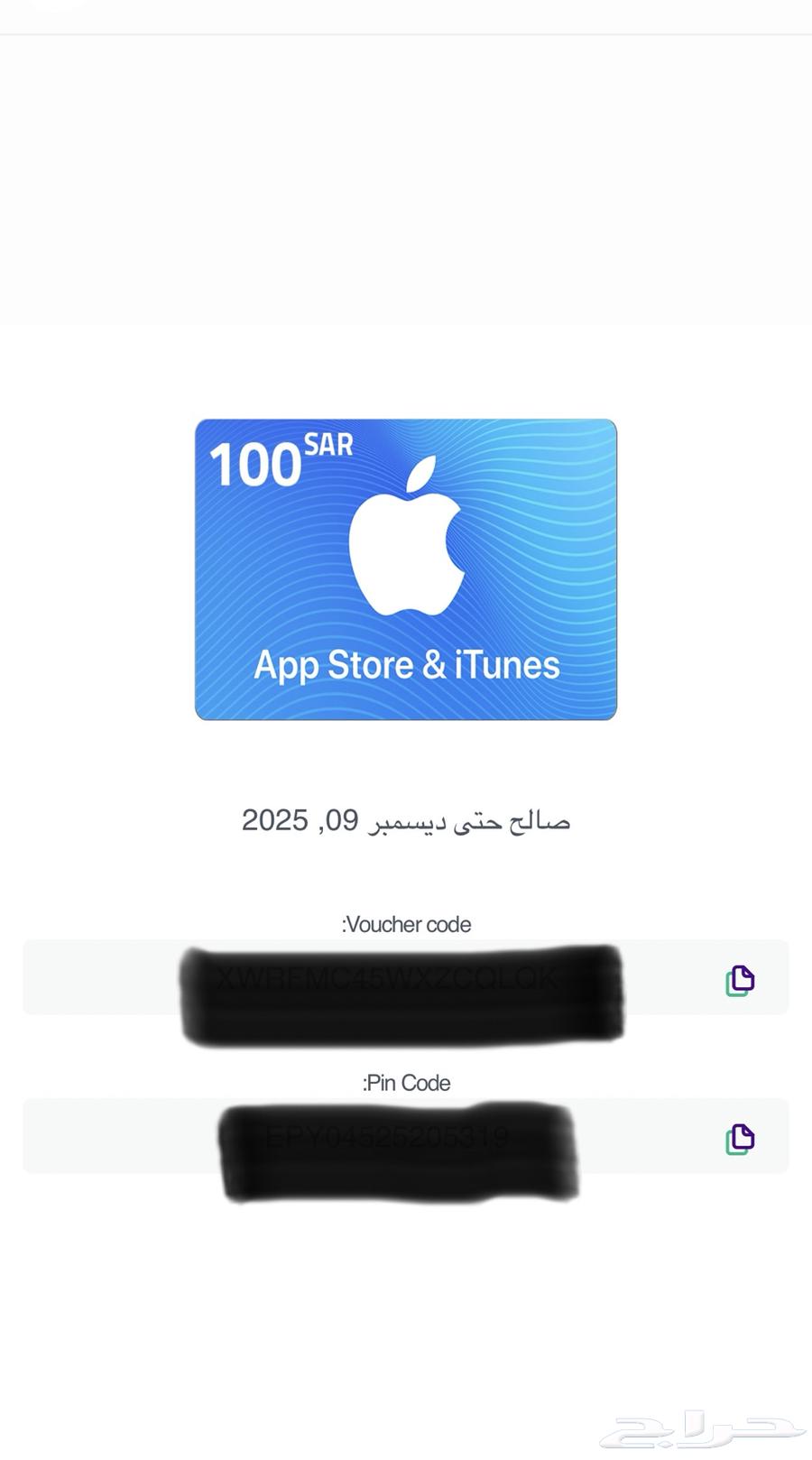Click the 2025 year in the expiry line
Viewport: 812px width, 1460px height.
tap(275, 821)
